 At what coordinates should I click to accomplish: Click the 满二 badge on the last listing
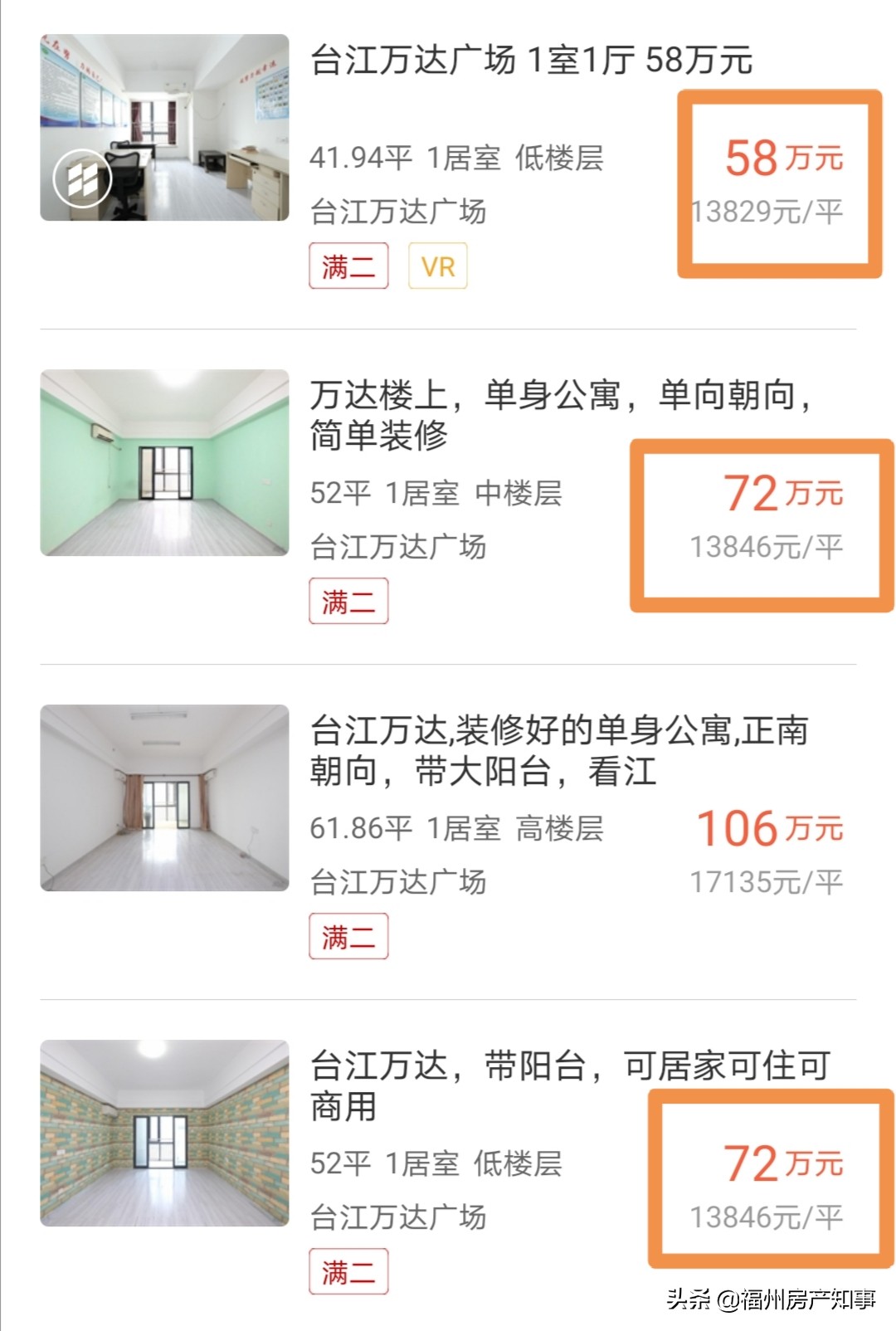(x=349, y=1270)
